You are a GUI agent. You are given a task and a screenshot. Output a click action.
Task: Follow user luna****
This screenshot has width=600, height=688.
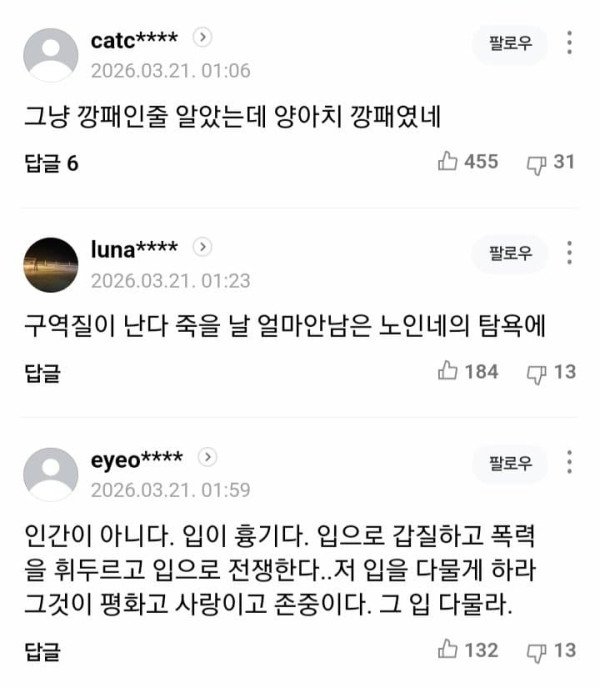point(510,254)
